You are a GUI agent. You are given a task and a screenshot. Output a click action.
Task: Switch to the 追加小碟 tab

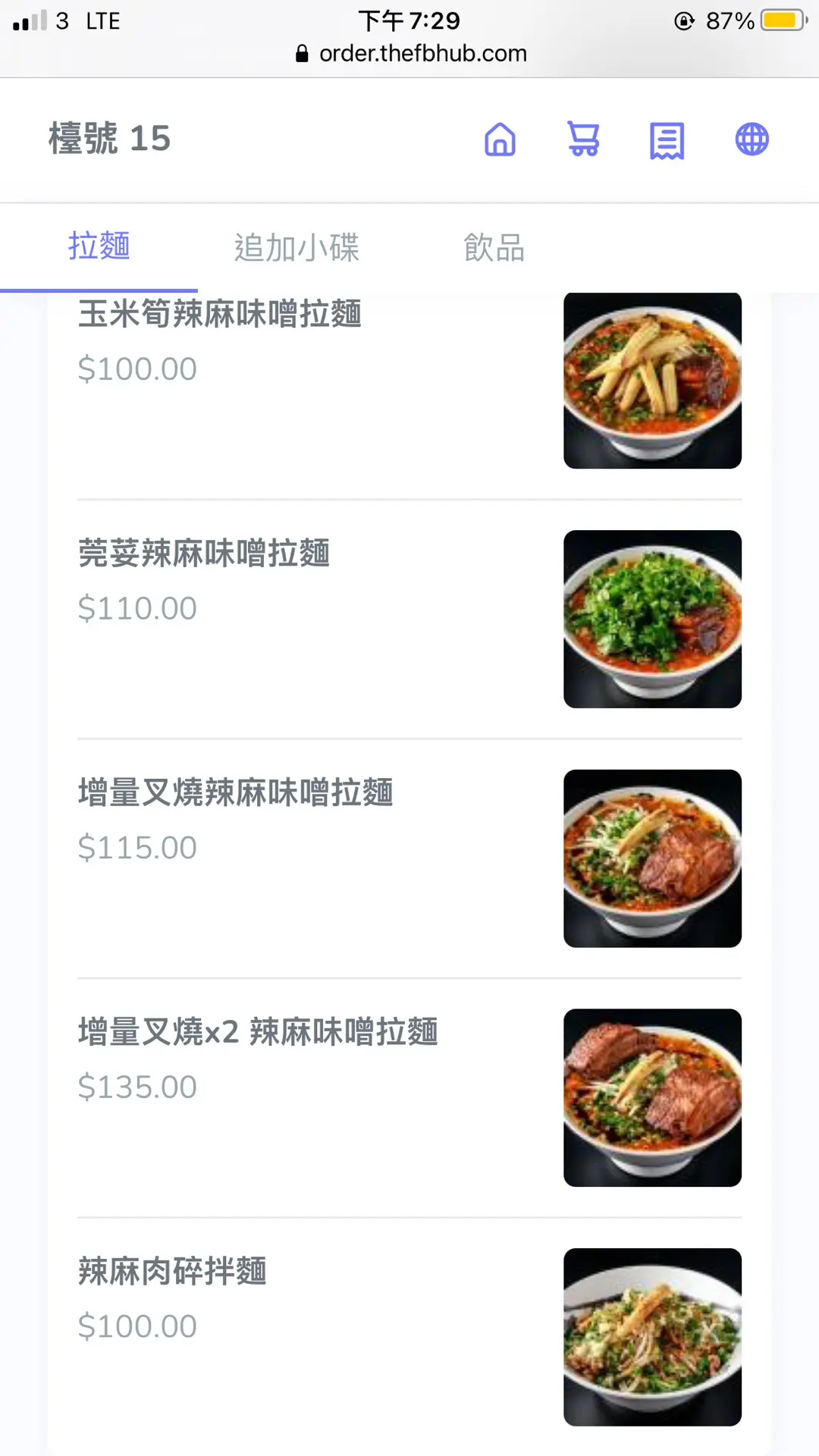[x=297, y=248]
